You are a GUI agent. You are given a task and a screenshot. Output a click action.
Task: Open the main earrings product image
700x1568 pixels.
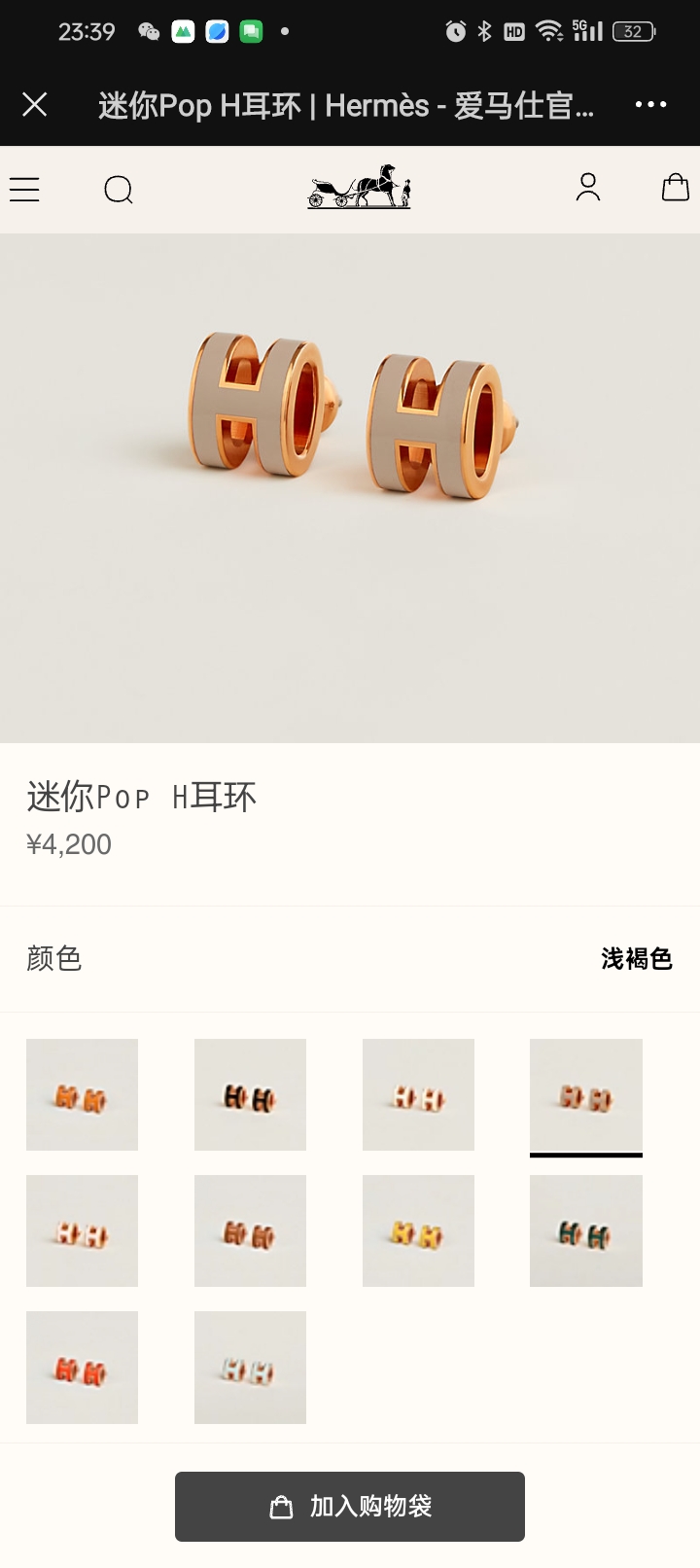(350, 418)
